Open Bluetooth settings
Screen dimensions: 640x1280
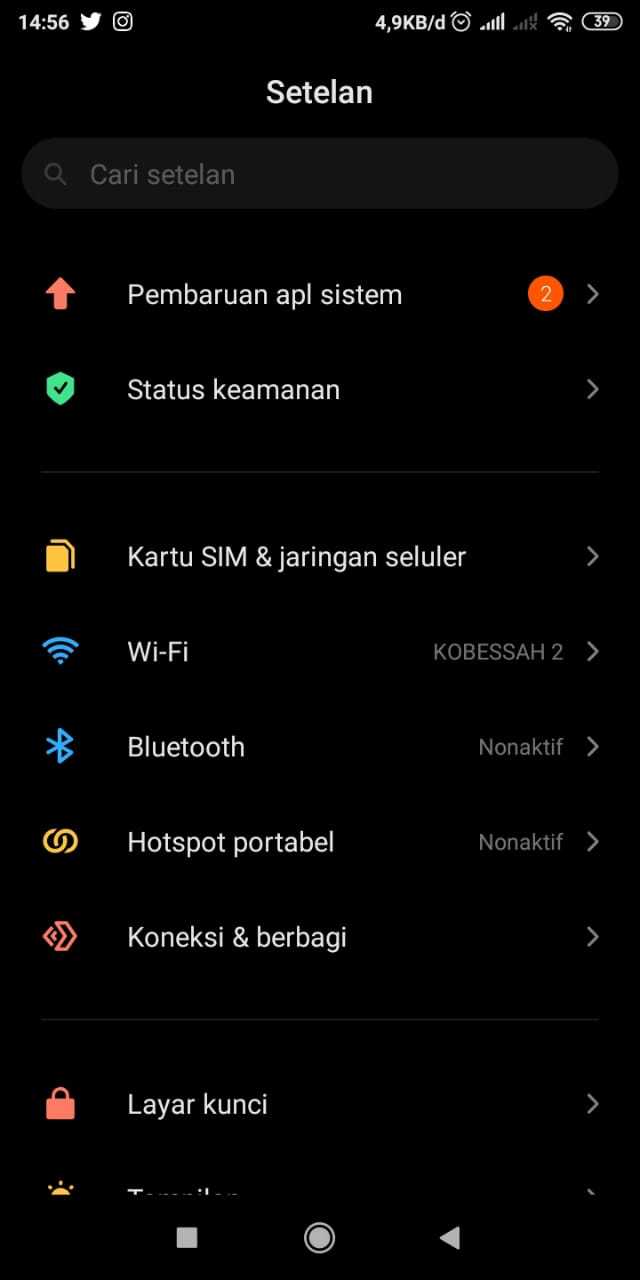tap(320, 747)
